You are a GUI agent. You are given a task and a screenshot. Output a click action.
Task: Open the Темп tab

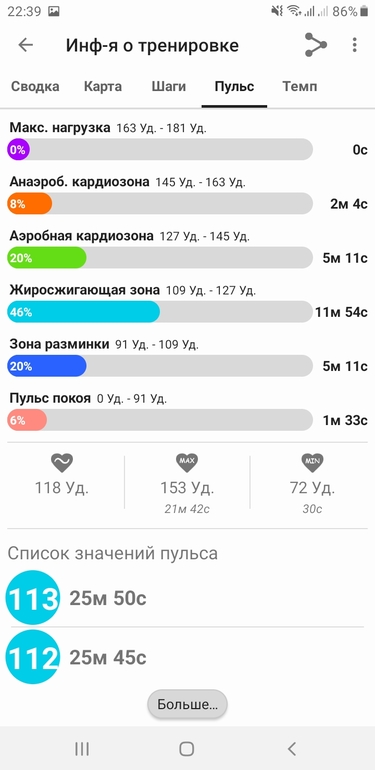299,87
